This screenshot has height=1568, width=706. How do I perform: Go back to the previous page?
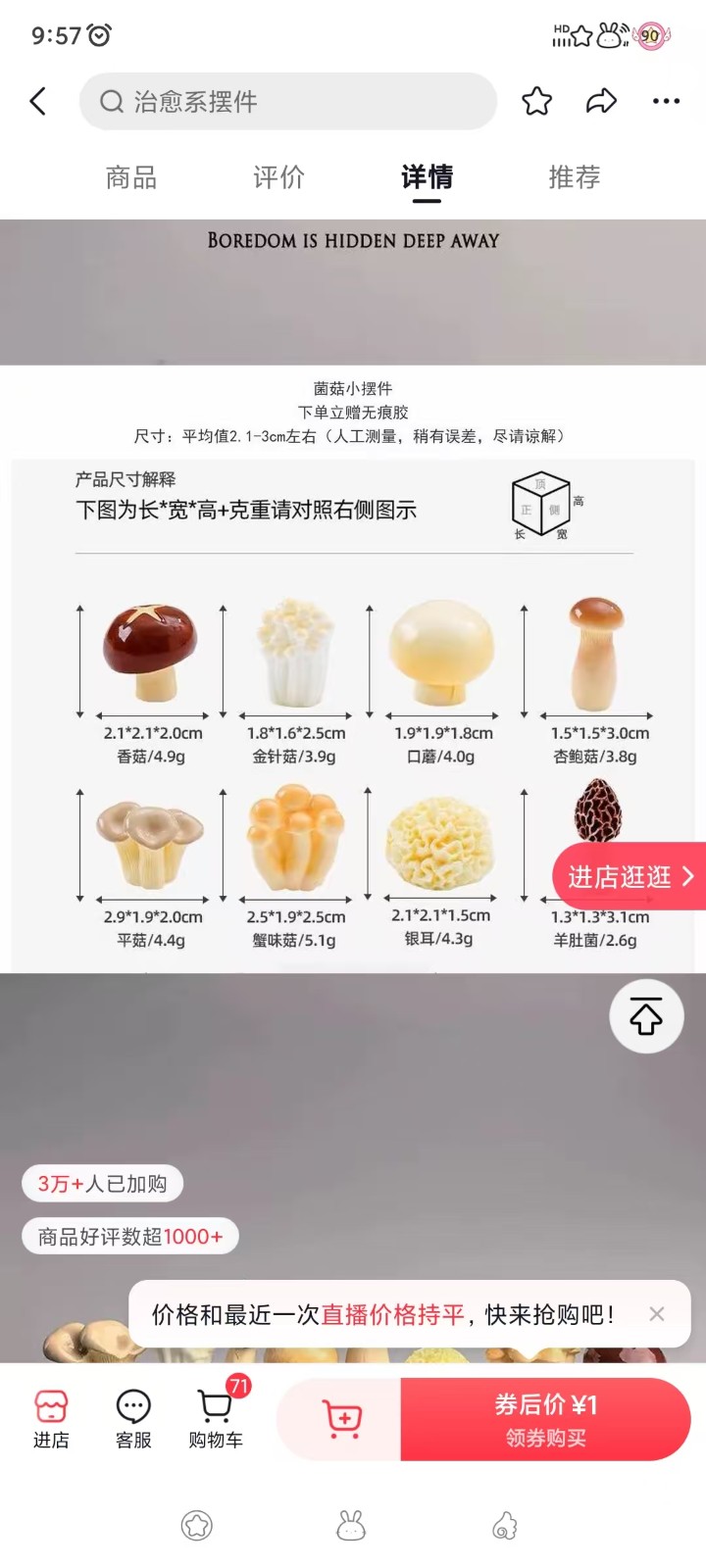click(x=38, y=101)
